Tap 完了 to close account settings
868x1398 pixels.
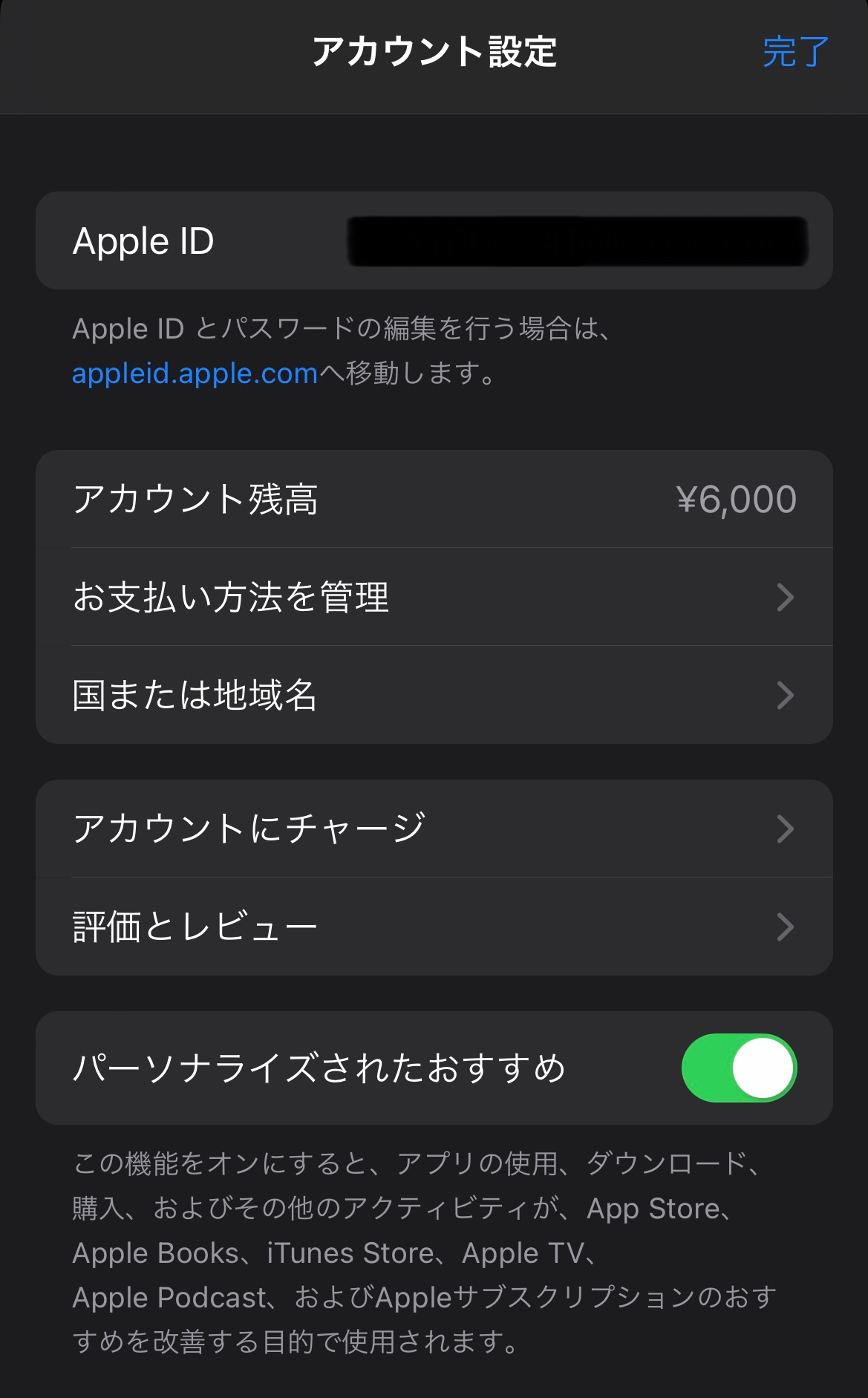pos(795,53)
